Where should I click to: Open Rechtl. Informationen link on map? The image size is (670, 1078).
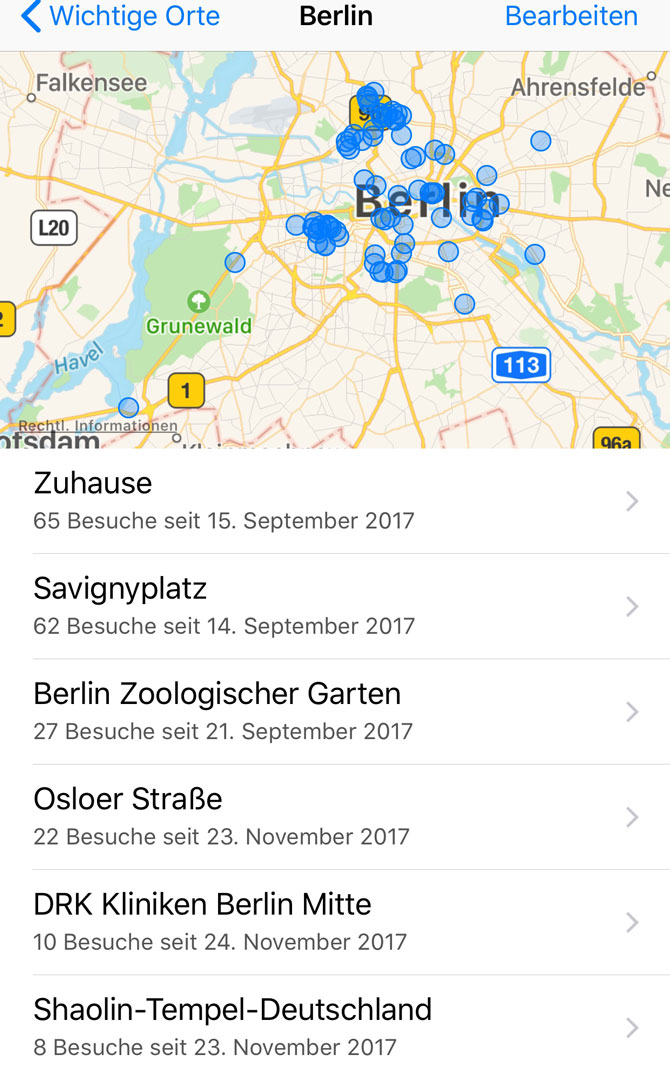pos(97,426)
